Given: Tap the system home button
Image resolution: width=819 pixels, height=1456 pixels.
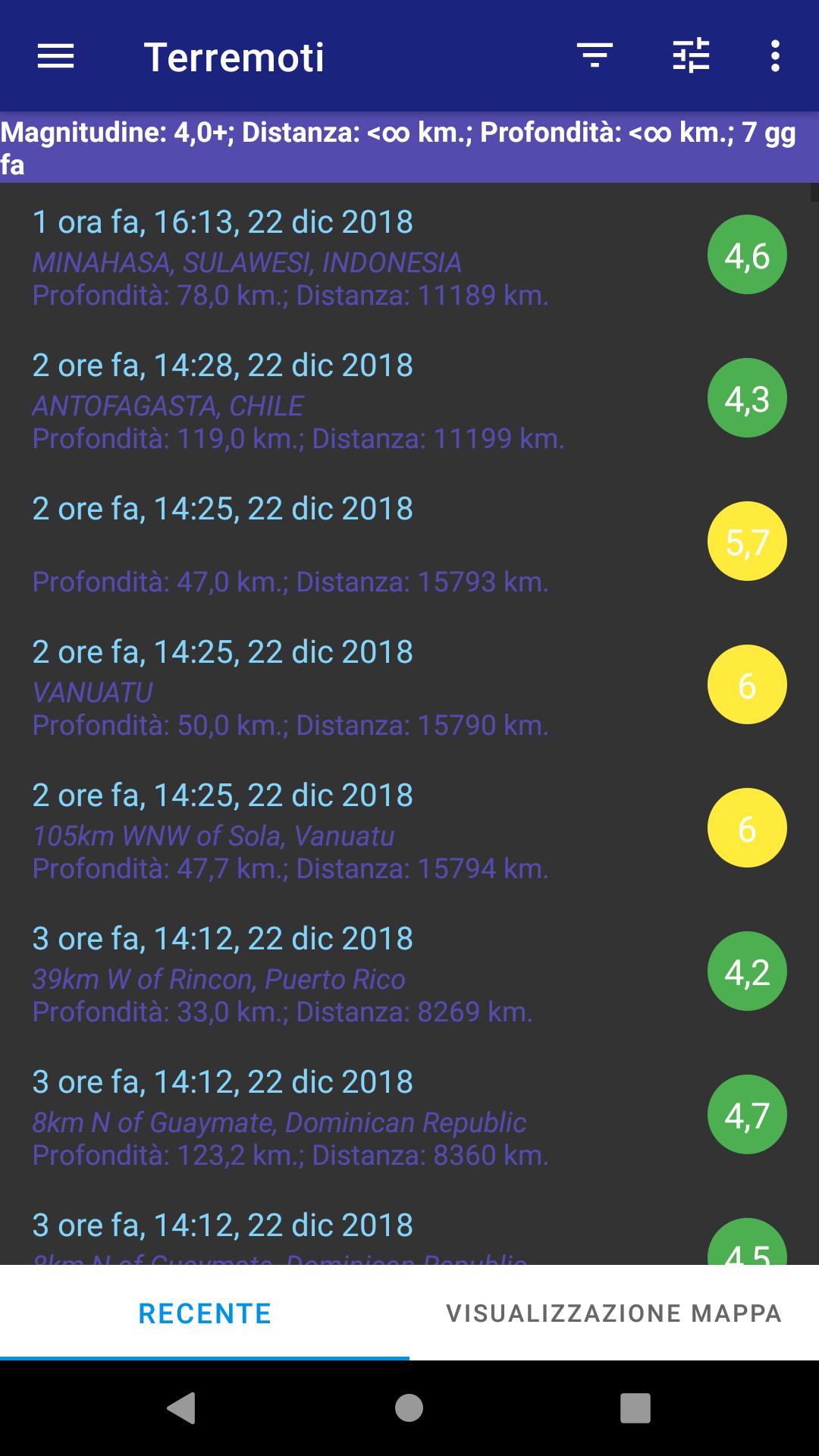Looking at the screenshot, I should [409, 1408].
